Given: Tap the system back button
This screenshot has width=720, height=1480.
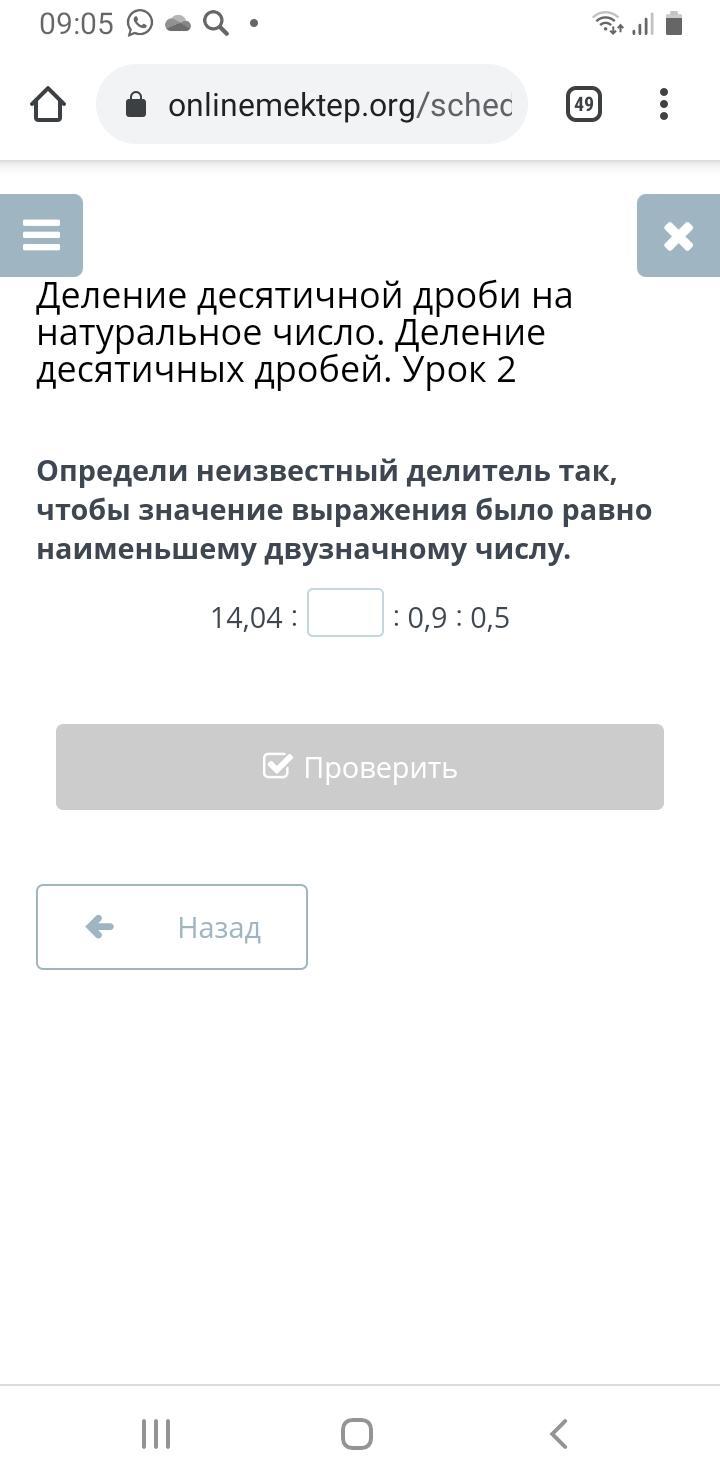Looking at the screenshot, I should 559,1434.
